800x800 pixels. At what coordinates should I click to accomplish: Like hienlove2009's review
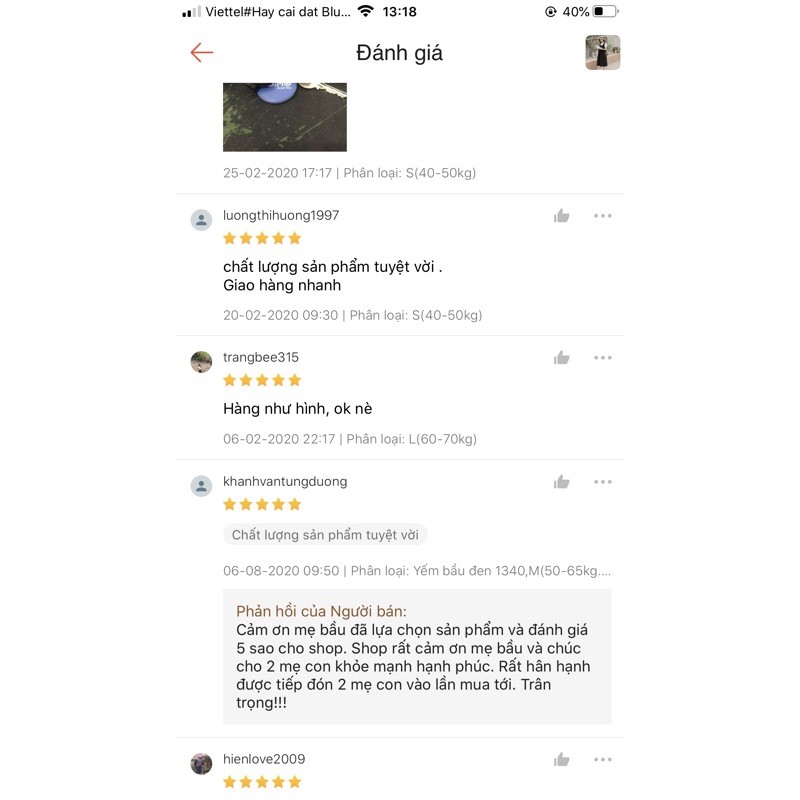[x=561, y=760]
